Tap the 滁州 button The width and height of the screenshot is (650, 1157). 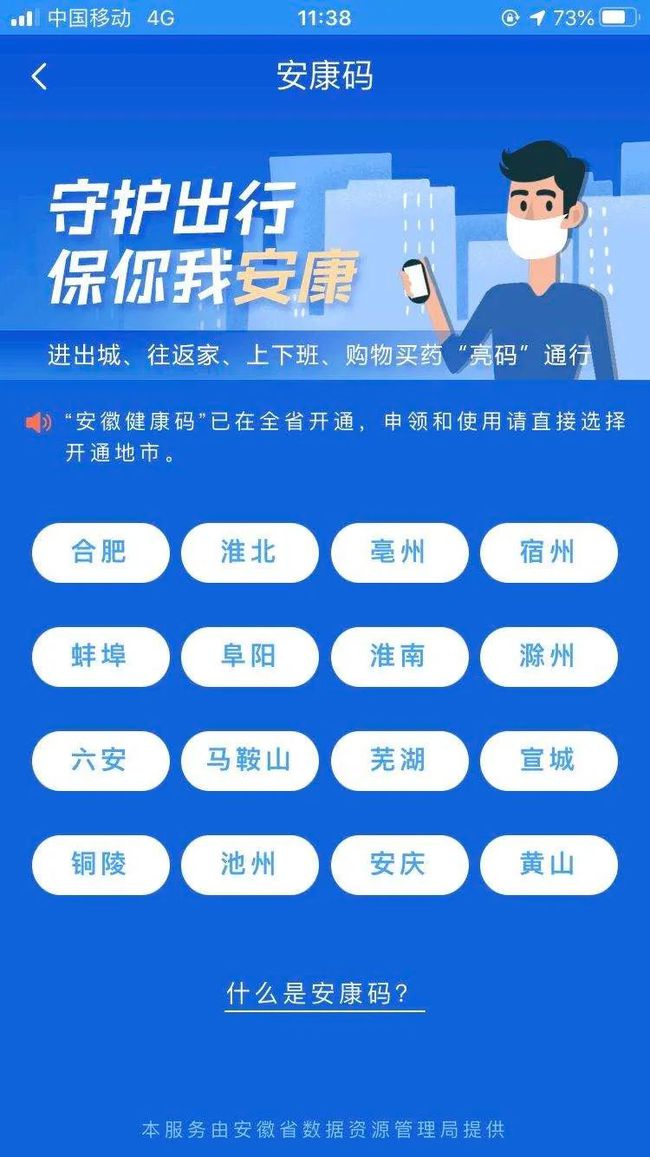[x=549, y=657]
